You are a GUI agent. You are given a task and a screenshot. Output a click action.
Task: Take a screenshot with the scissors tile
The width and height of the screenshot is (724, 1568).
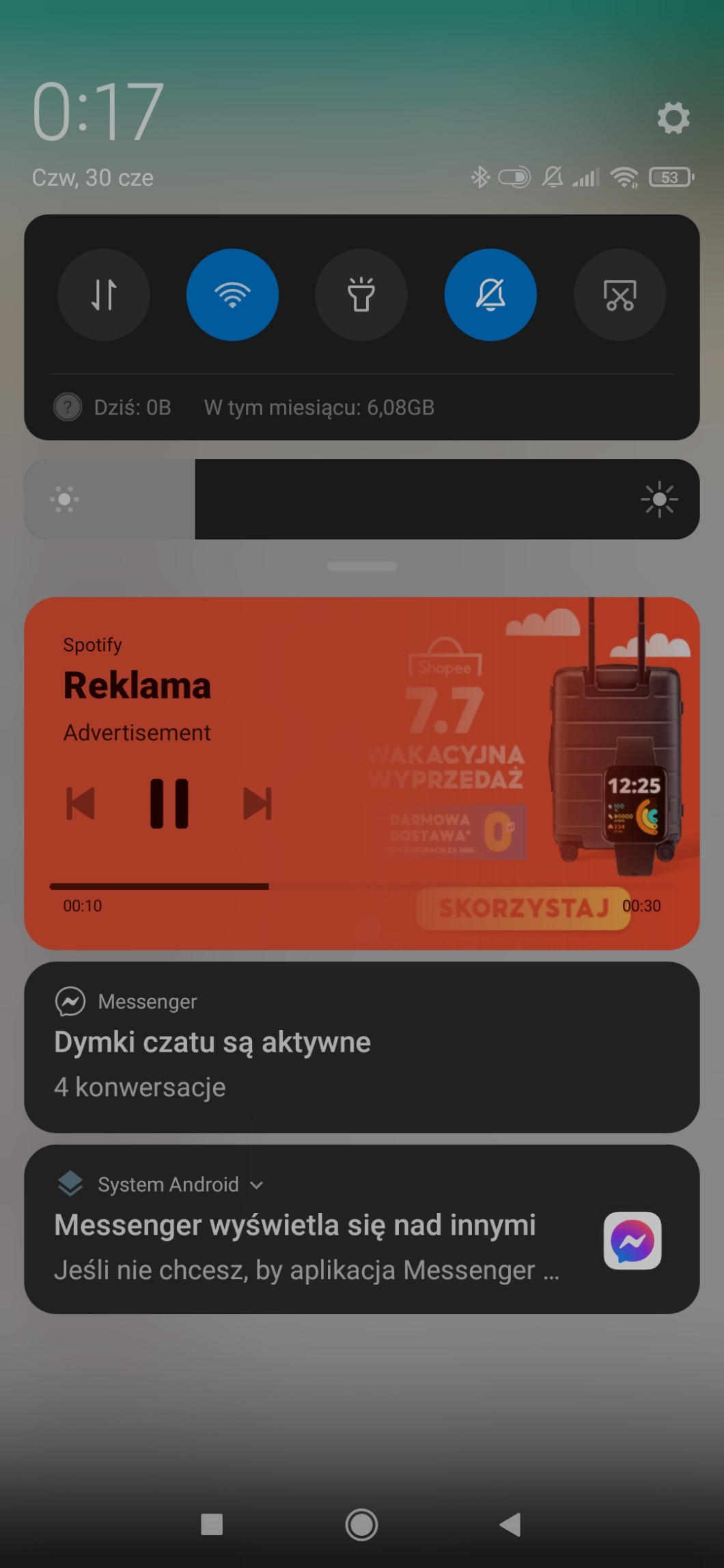click(x=619, y=294)
